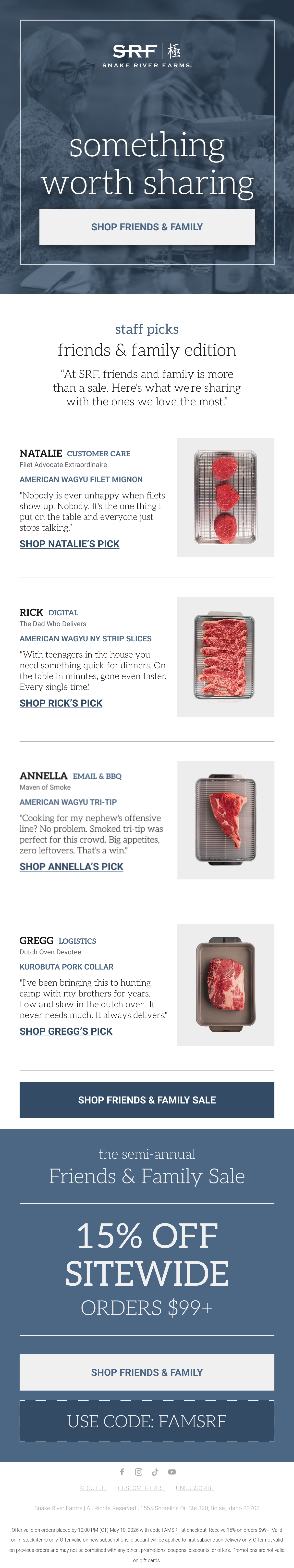Visit the Instagram page via the footer icon
The width and height of the screenshot is (294, 1568).
[x=139, y=1472]
